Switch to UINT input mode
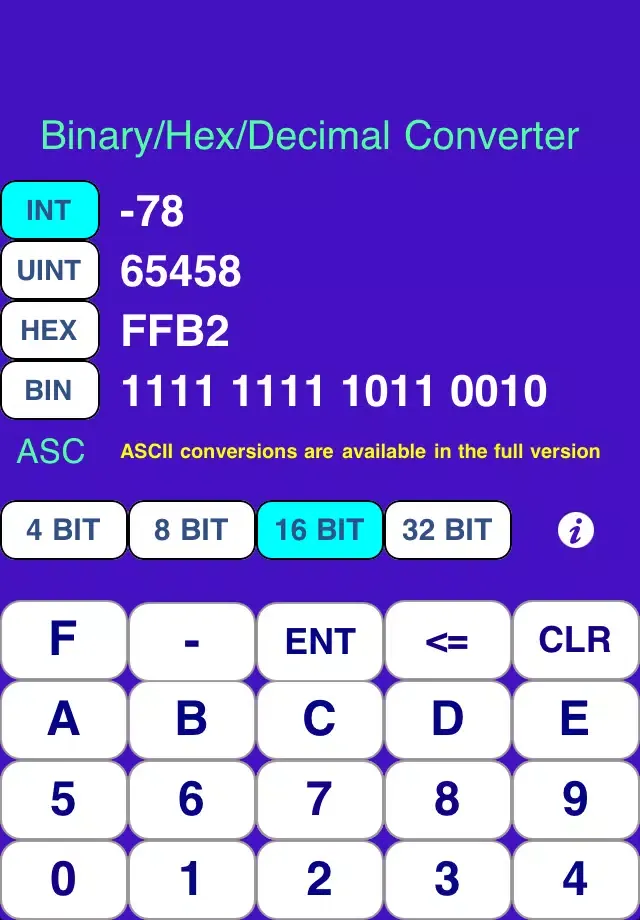Image resolution: width=640 pixels, height=920 pixels. [50, 270]
